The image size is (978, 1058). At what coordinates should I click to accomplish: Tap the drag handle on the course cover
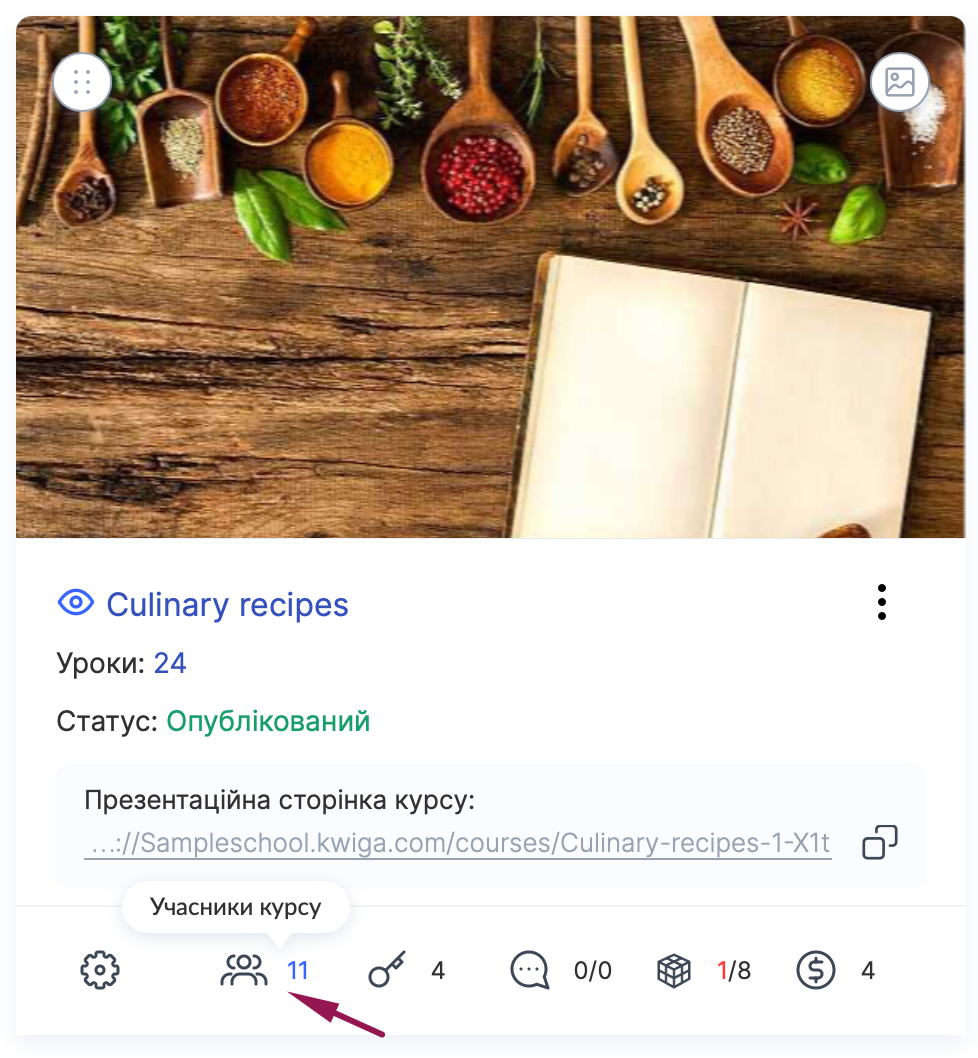coord(82,82)
